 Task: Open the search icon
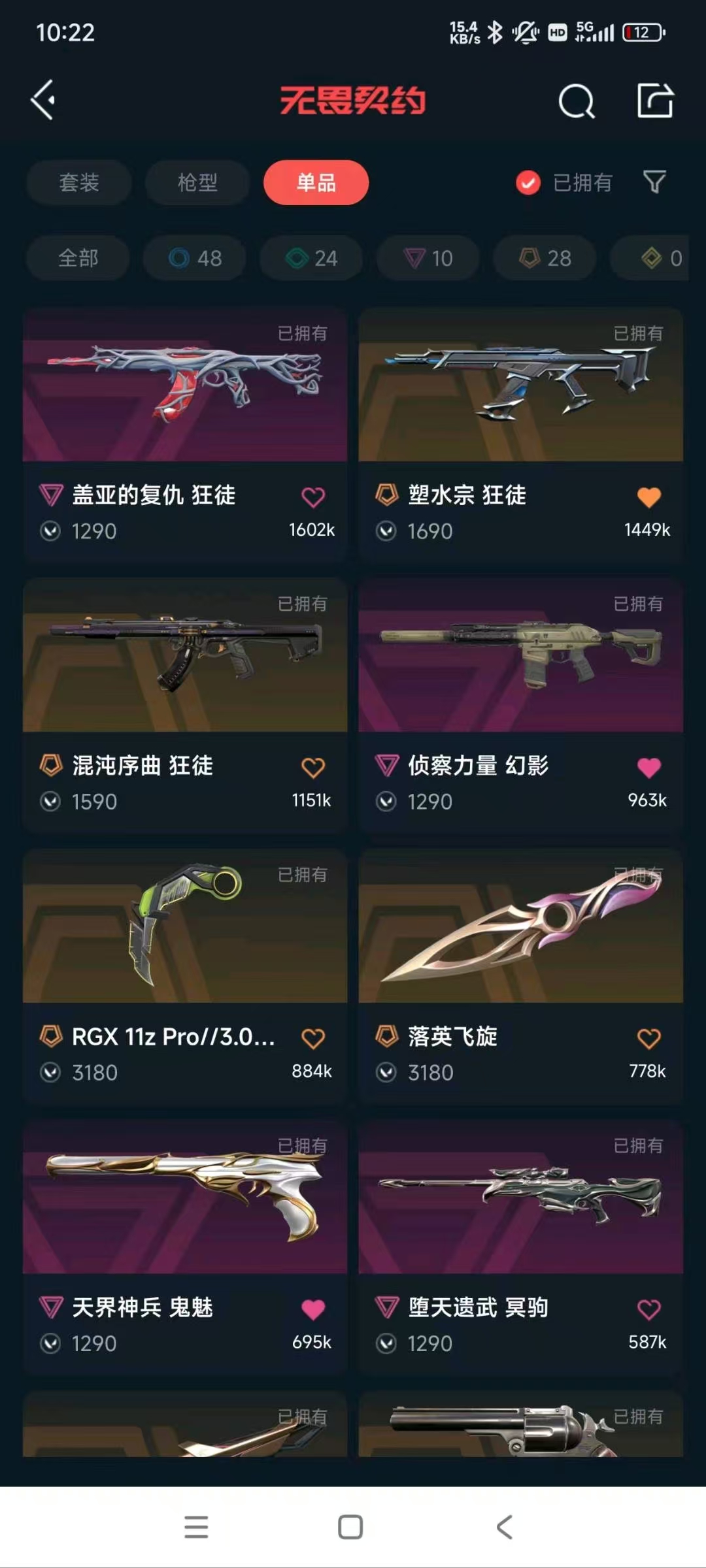pos(576,101)
